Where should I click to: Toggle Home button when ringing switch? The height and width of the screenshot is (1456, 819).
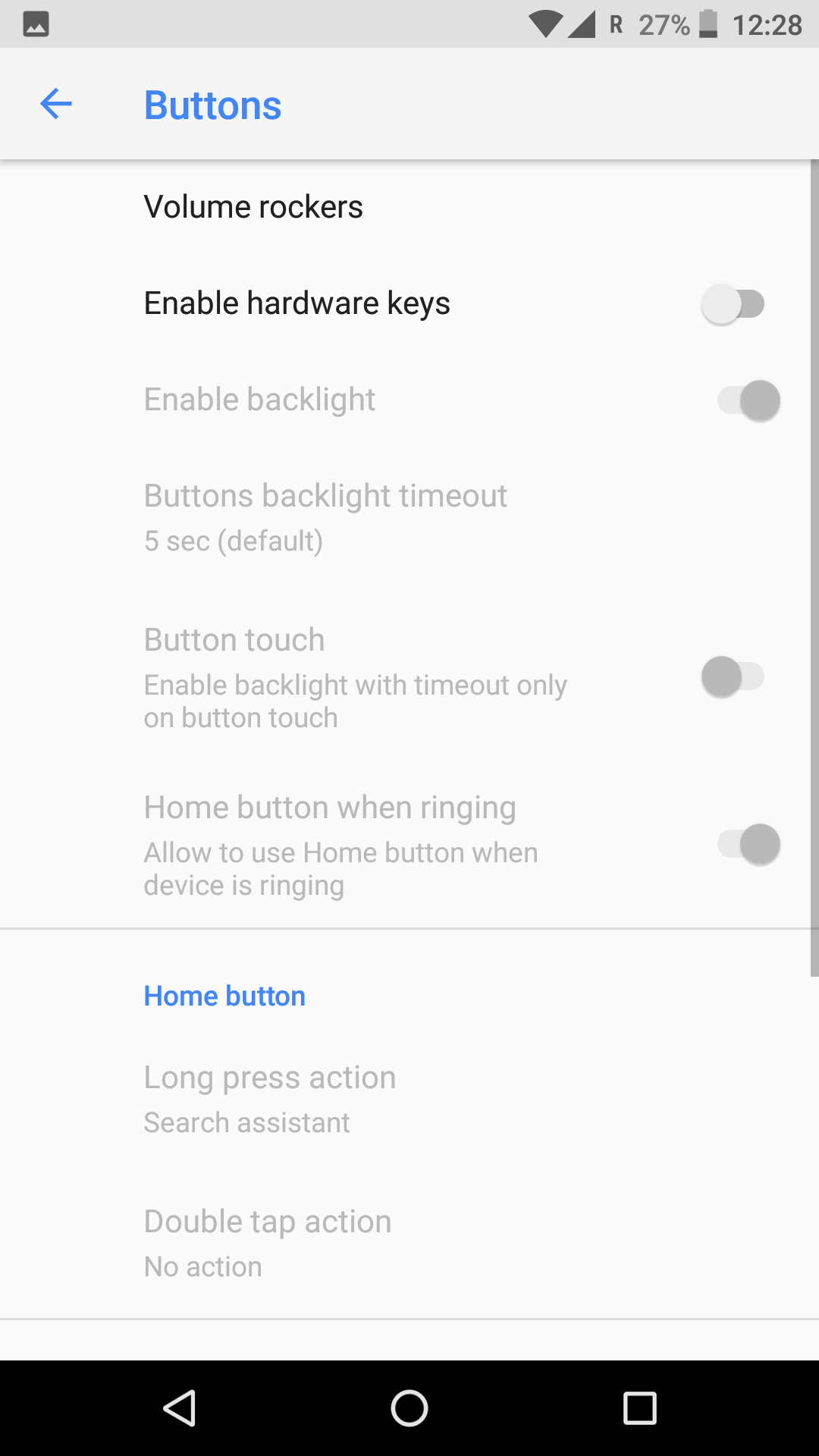coord(749,844)
